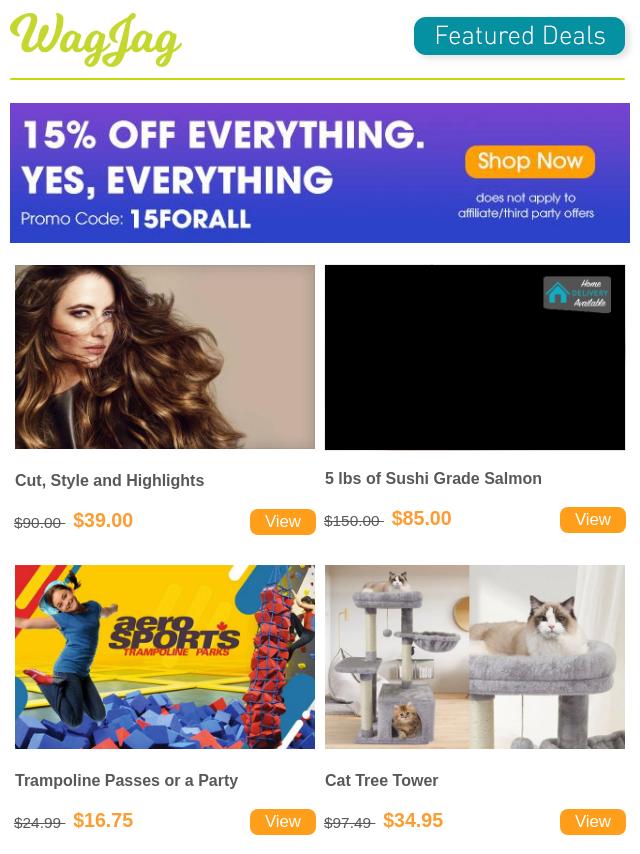
Task: Open the Sushi Grade Salmon image tile
Action: pyautogui.click(x=475, y=357)
